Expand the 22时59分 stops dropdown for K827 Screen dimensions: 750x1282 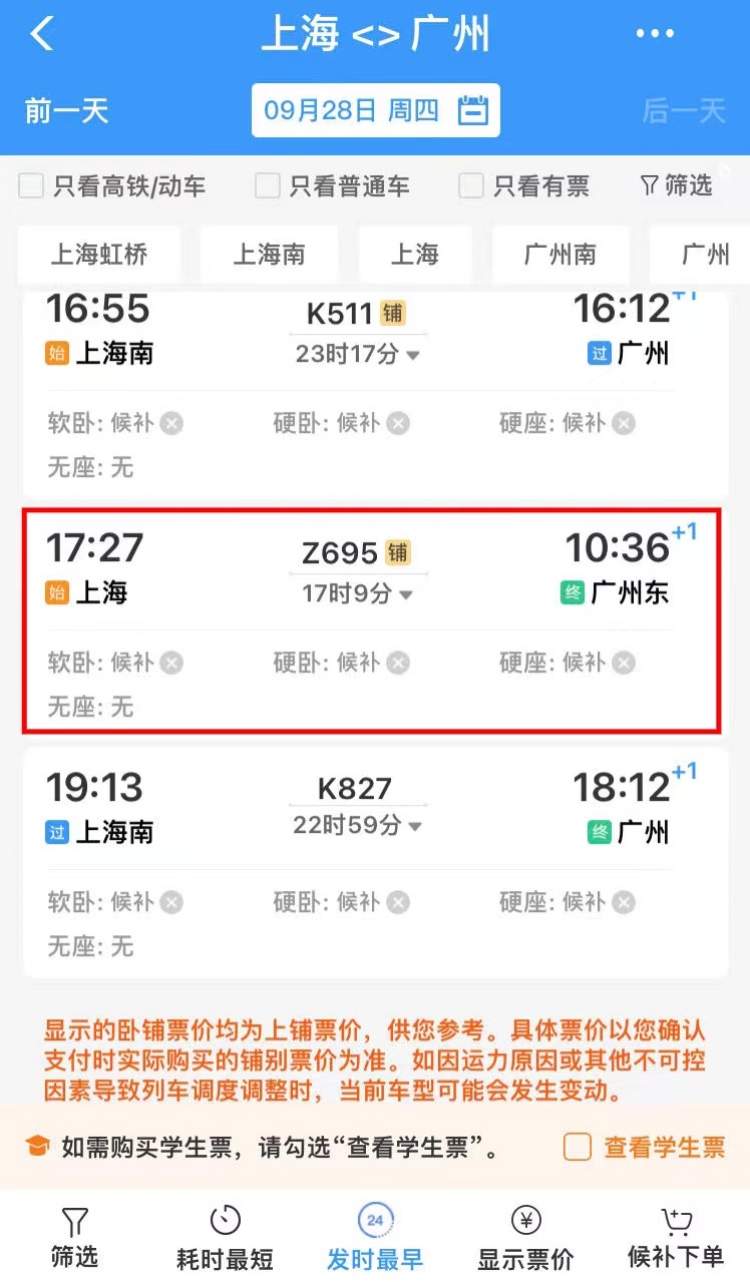tap(357, 827)
